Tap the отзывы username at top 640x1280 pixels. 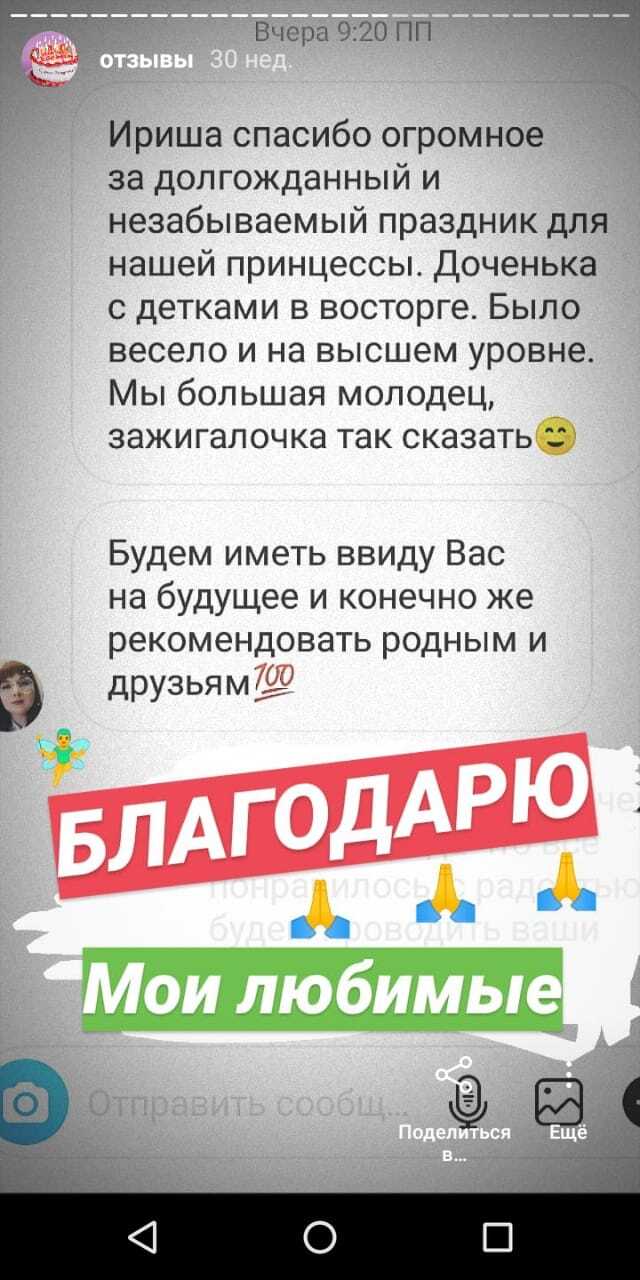(146, 61)
